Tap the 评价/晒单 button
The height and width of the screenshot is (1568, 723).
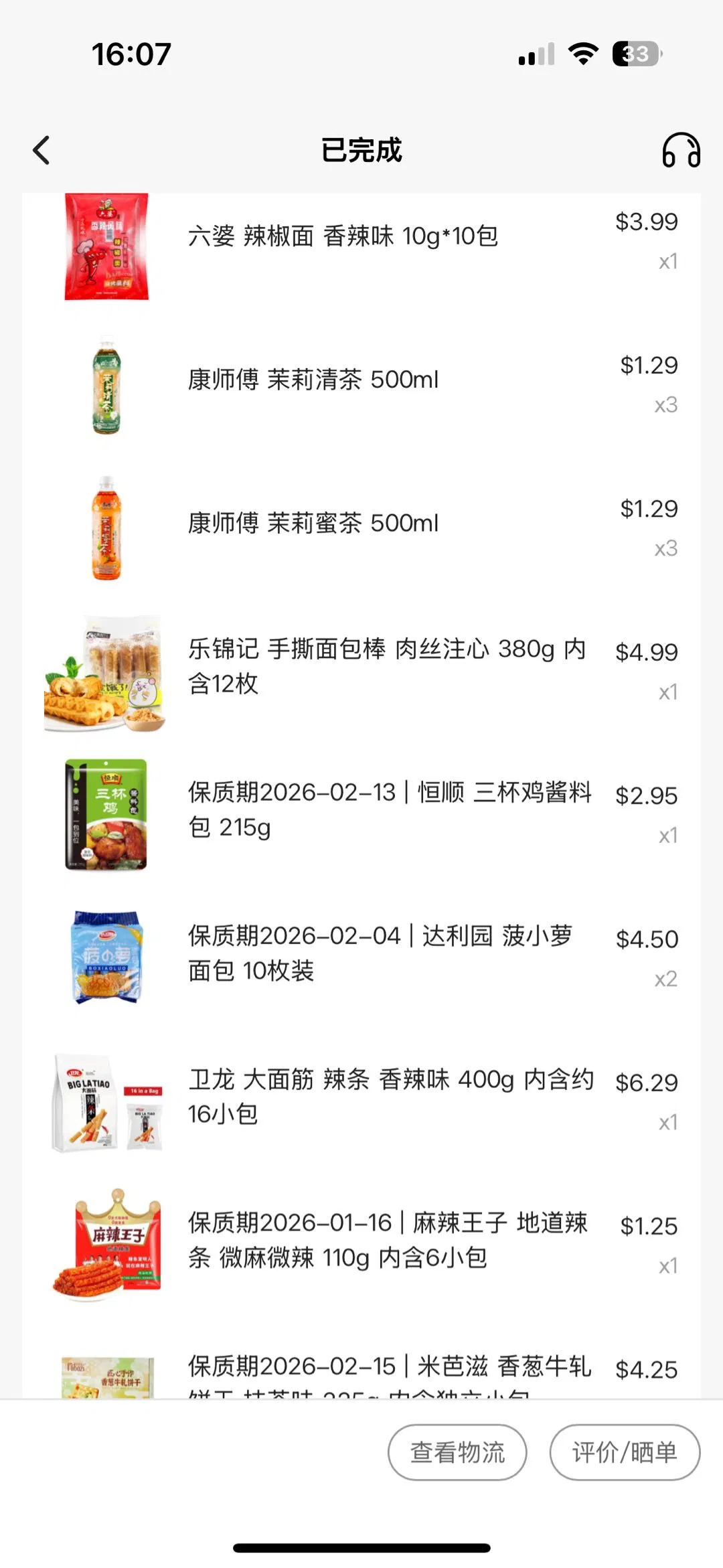(x=625, y=1452)
